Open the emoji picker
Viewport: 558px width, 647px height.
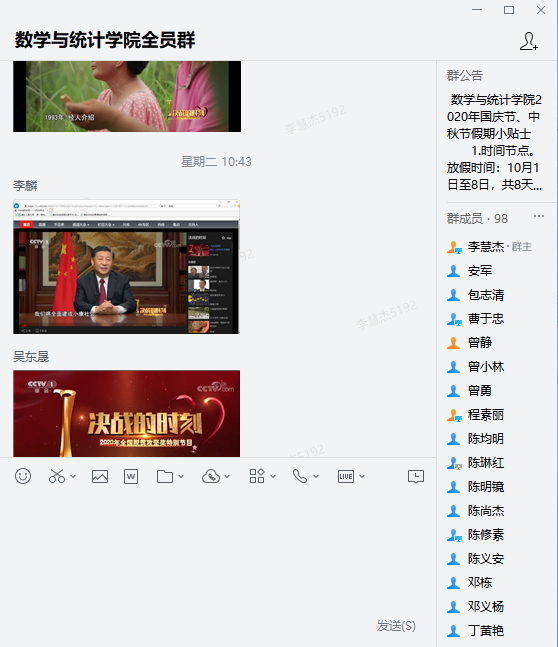point(23,476)
